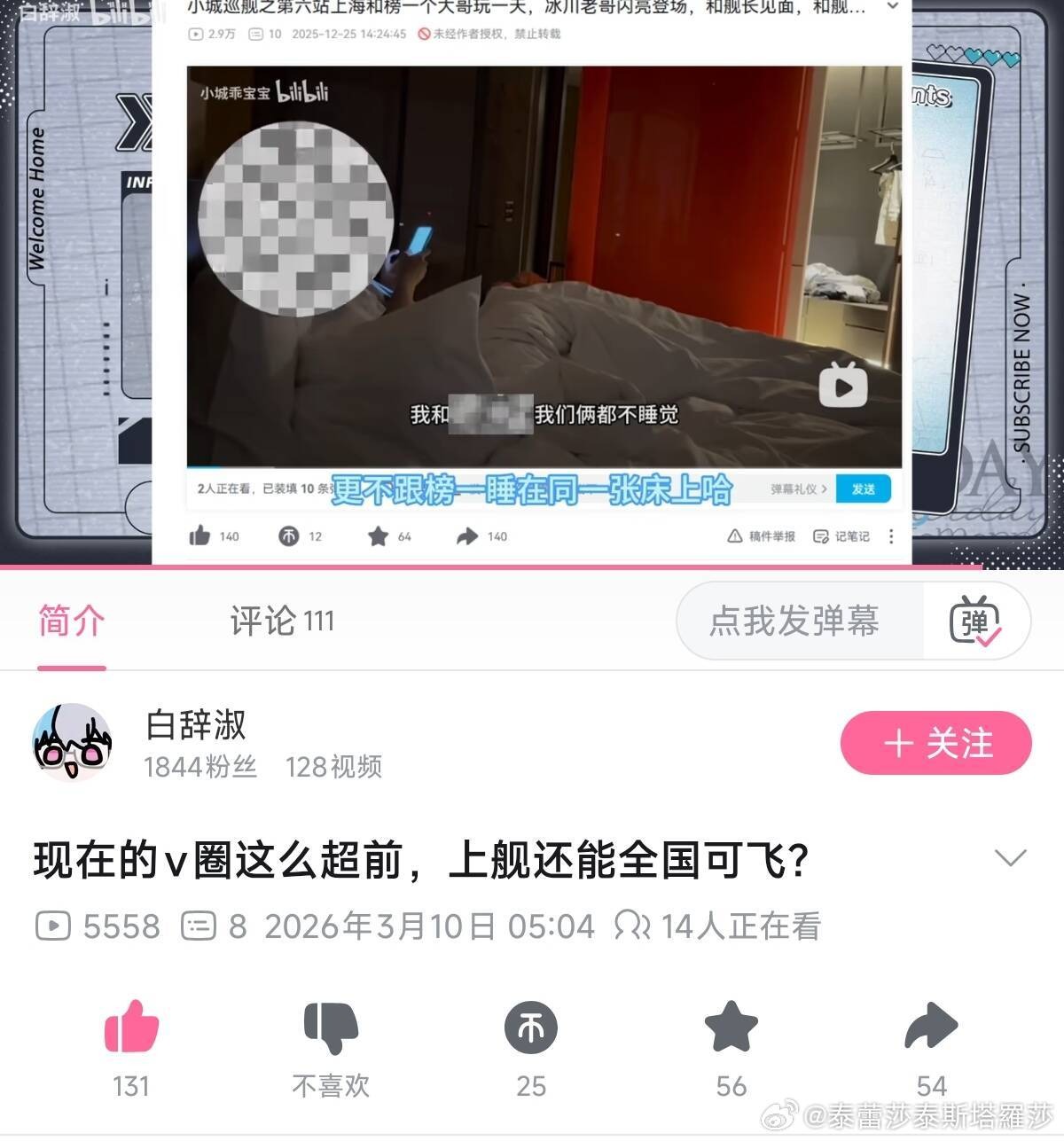Viewport: 1064px width, 1141px height.
Task: Open 白辞淑's profile avatar
Action: tap(72, 742)
